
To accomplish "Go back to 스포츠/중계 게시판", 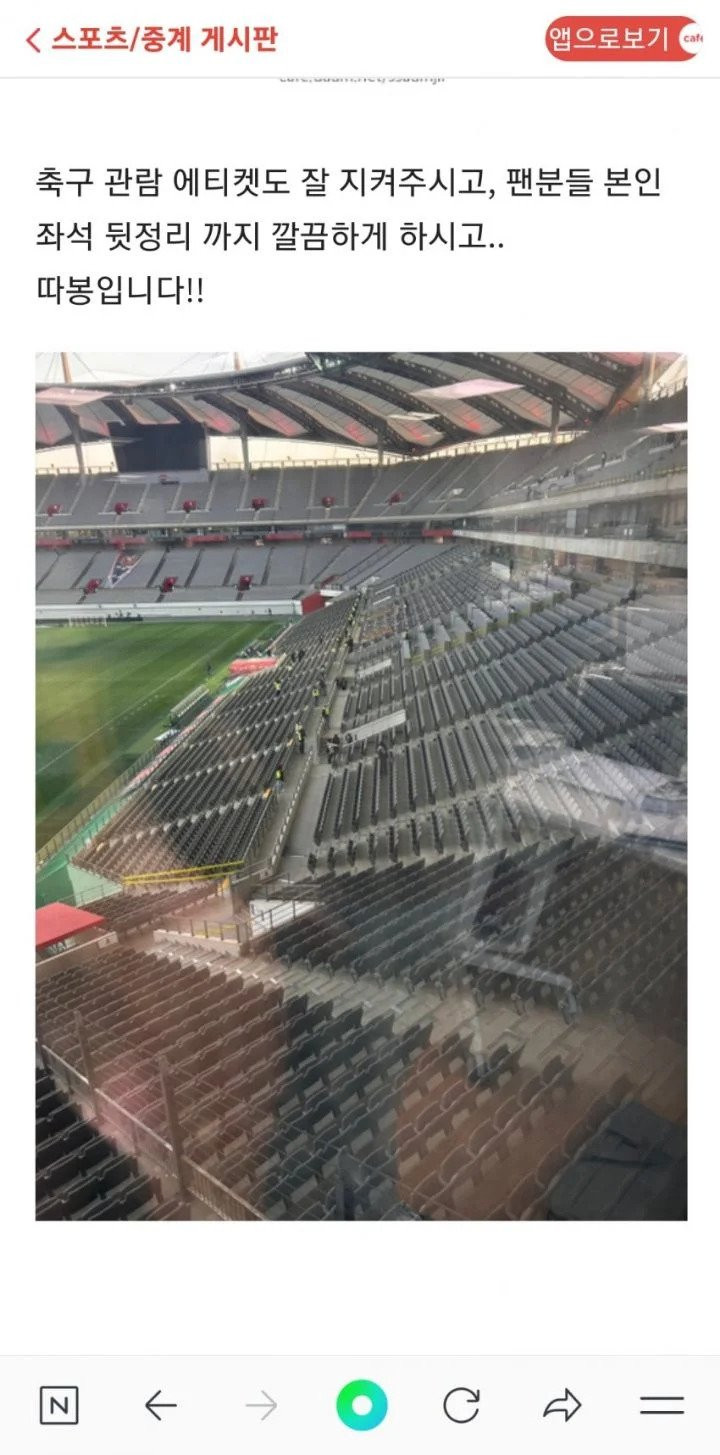I will [150, 40].
